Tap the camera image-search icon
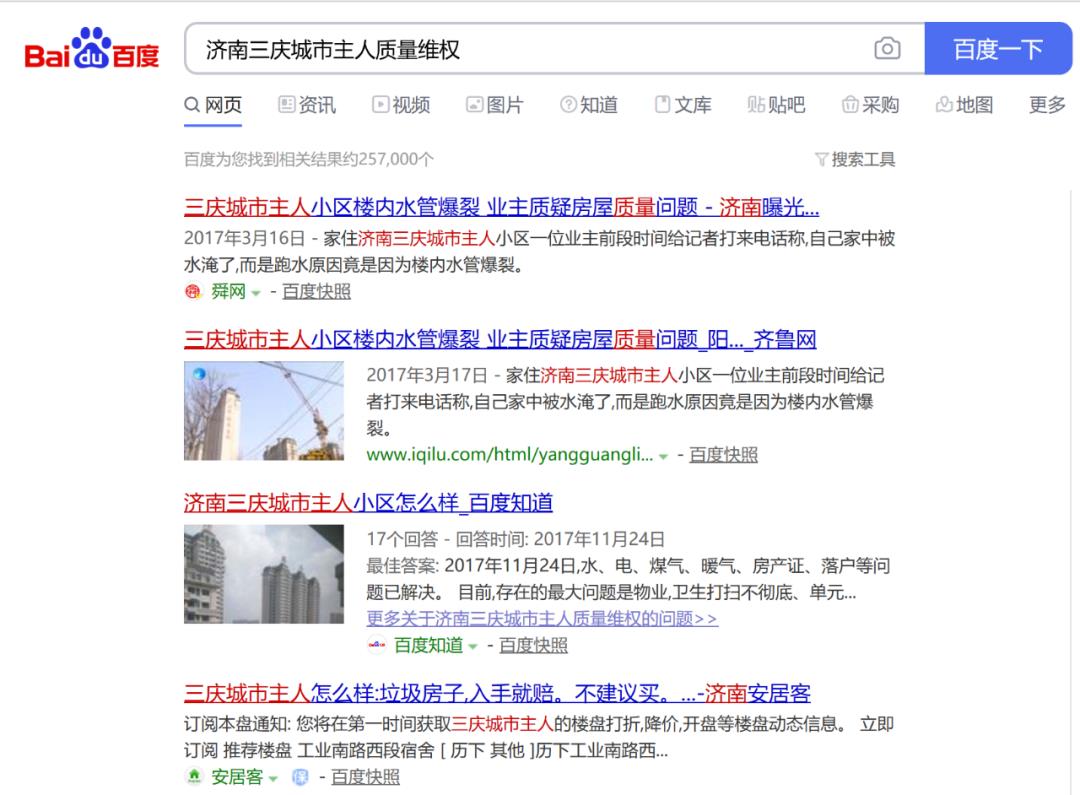Image resolution: width=1080 pixels, height=795 pixels. 886,49
